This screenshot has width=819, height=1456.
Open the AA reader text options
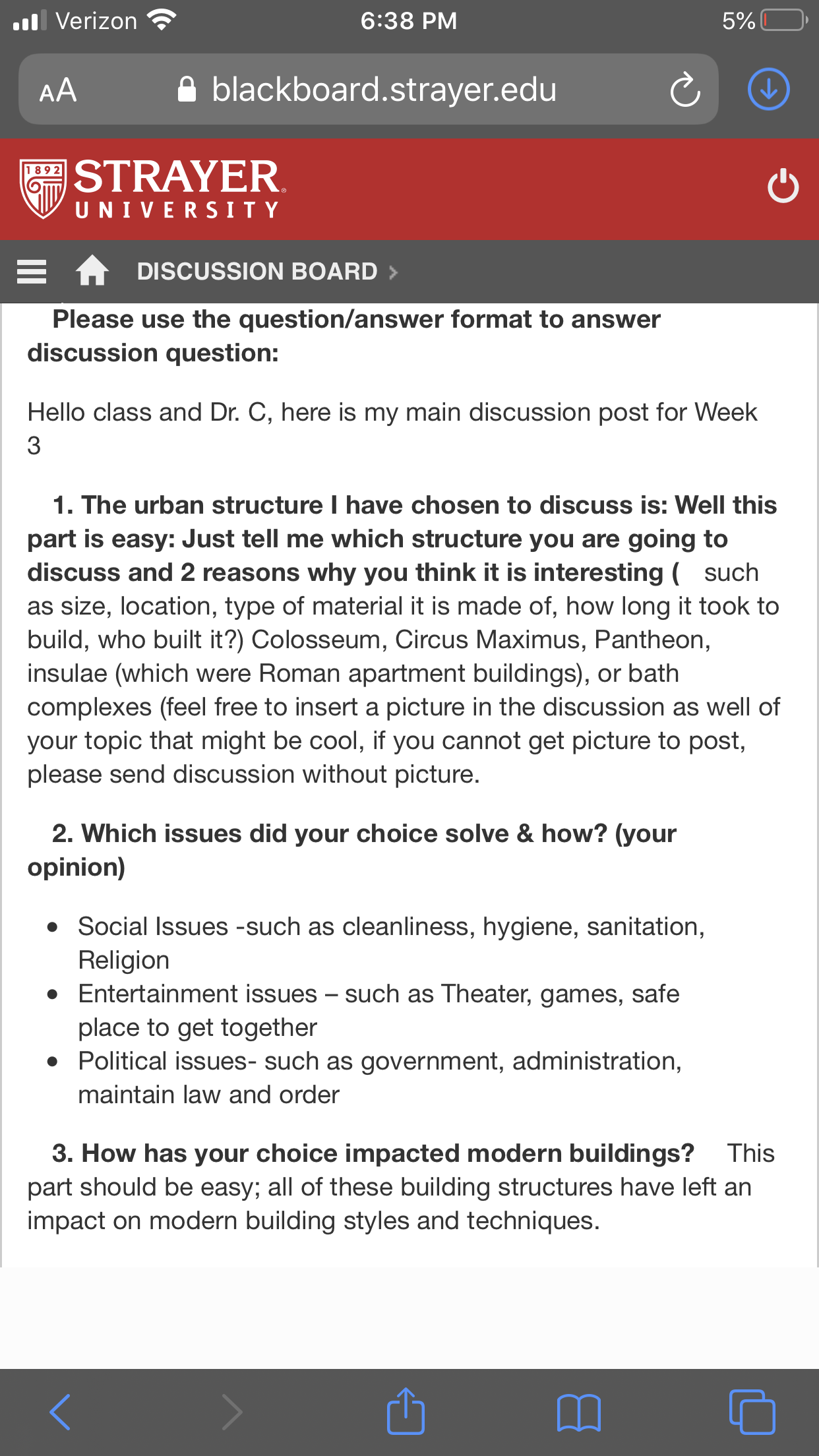click(58, 90)
